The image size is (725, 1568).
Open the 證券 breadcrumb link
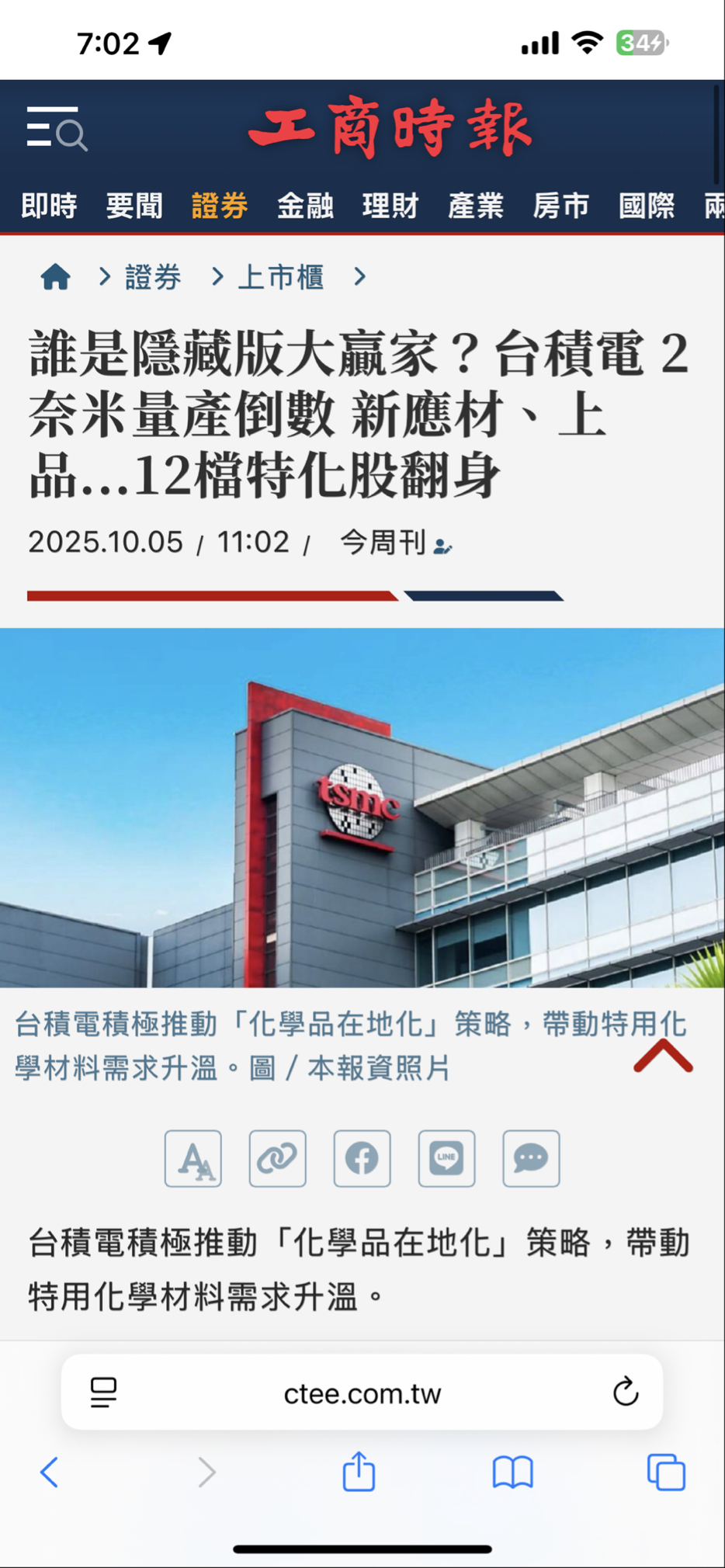[153, 276]
